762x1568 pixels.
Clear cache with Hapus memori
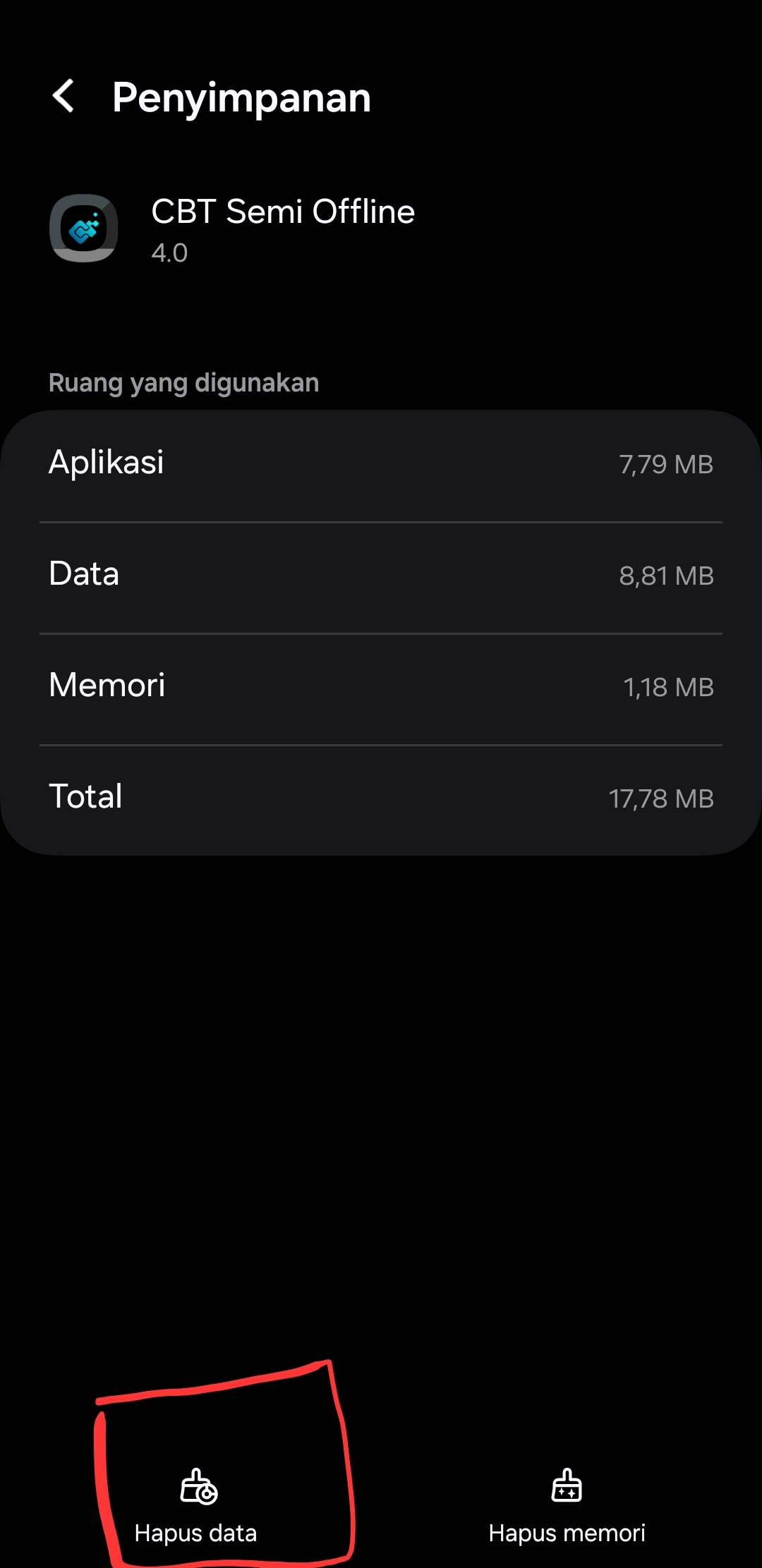567,1506
